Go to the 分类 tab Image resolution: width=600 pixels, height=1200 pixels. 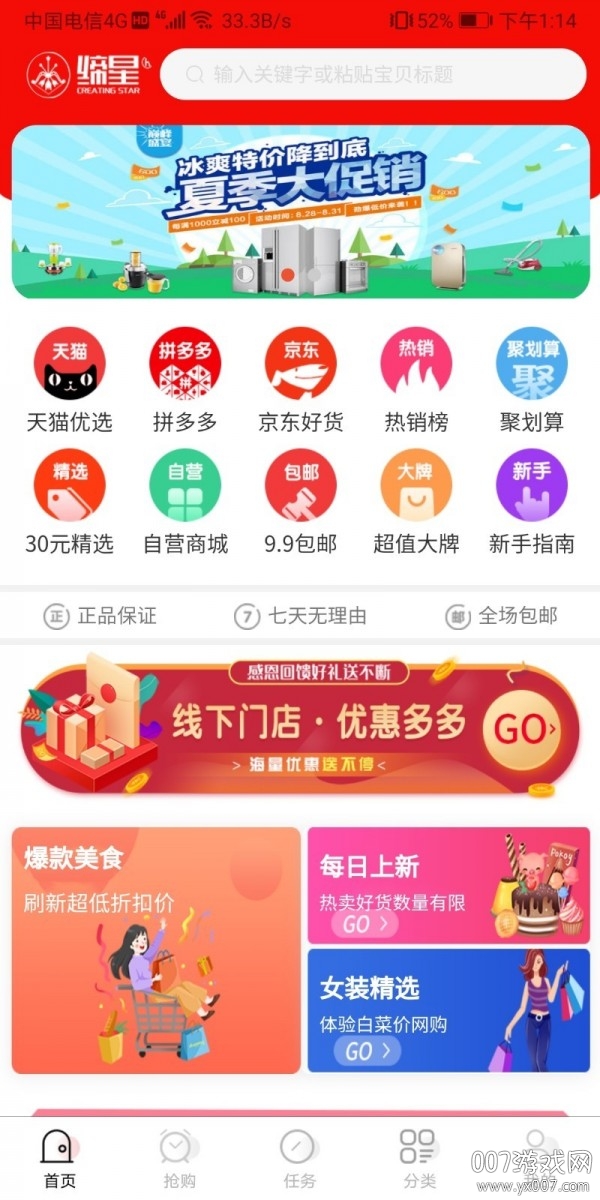click(x=419, y=1160)
